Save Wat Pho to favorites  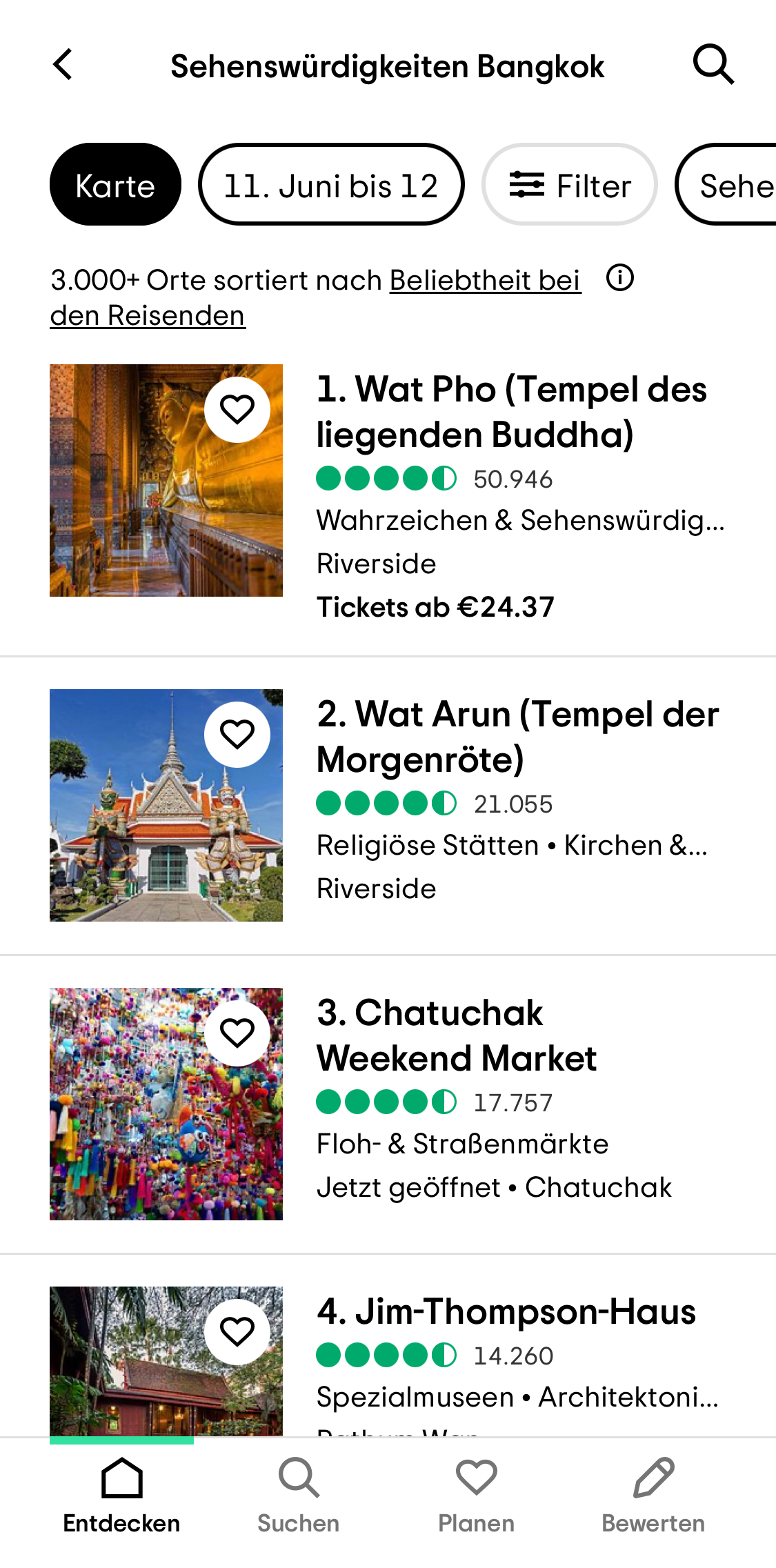point(237,410)
